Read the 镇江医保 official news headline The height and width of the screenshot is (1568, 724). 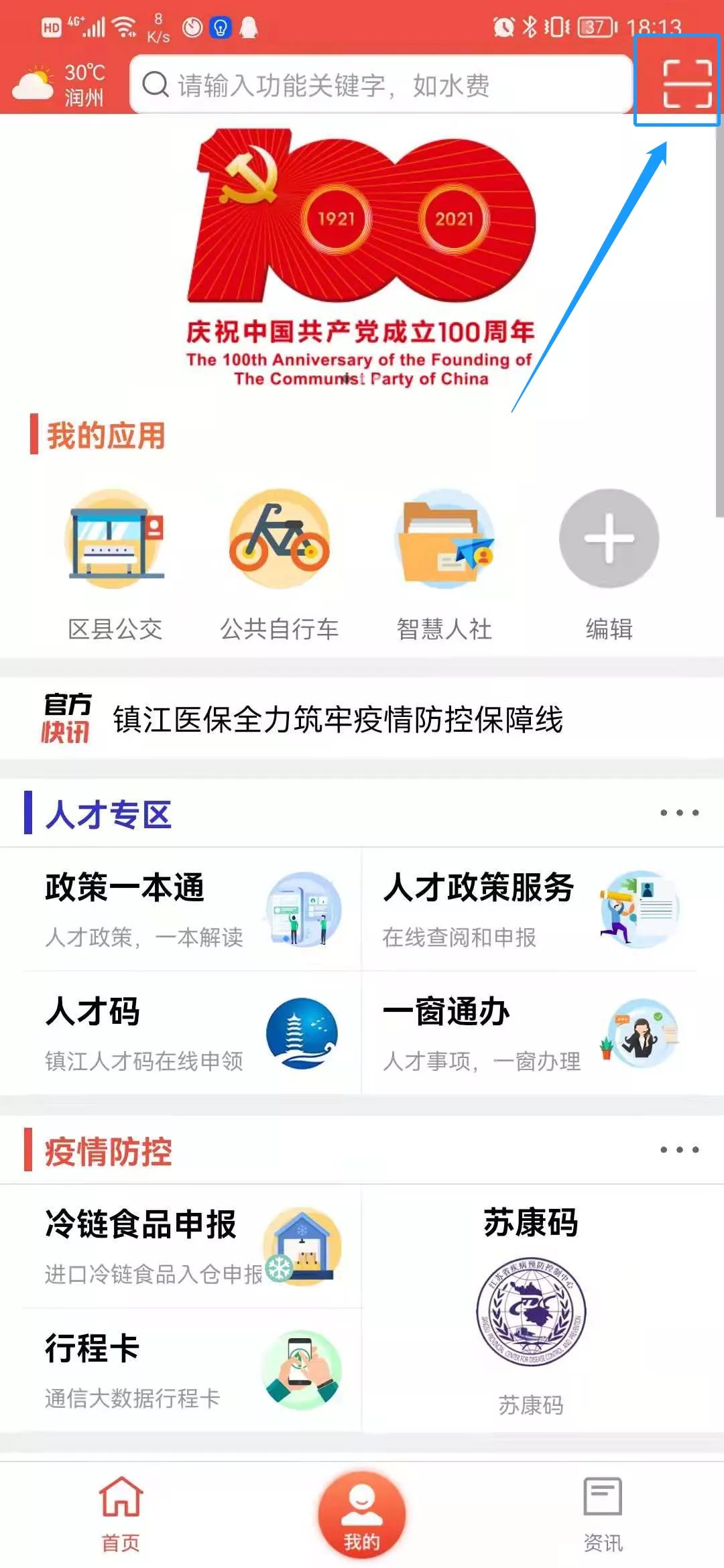coord(338,720)
